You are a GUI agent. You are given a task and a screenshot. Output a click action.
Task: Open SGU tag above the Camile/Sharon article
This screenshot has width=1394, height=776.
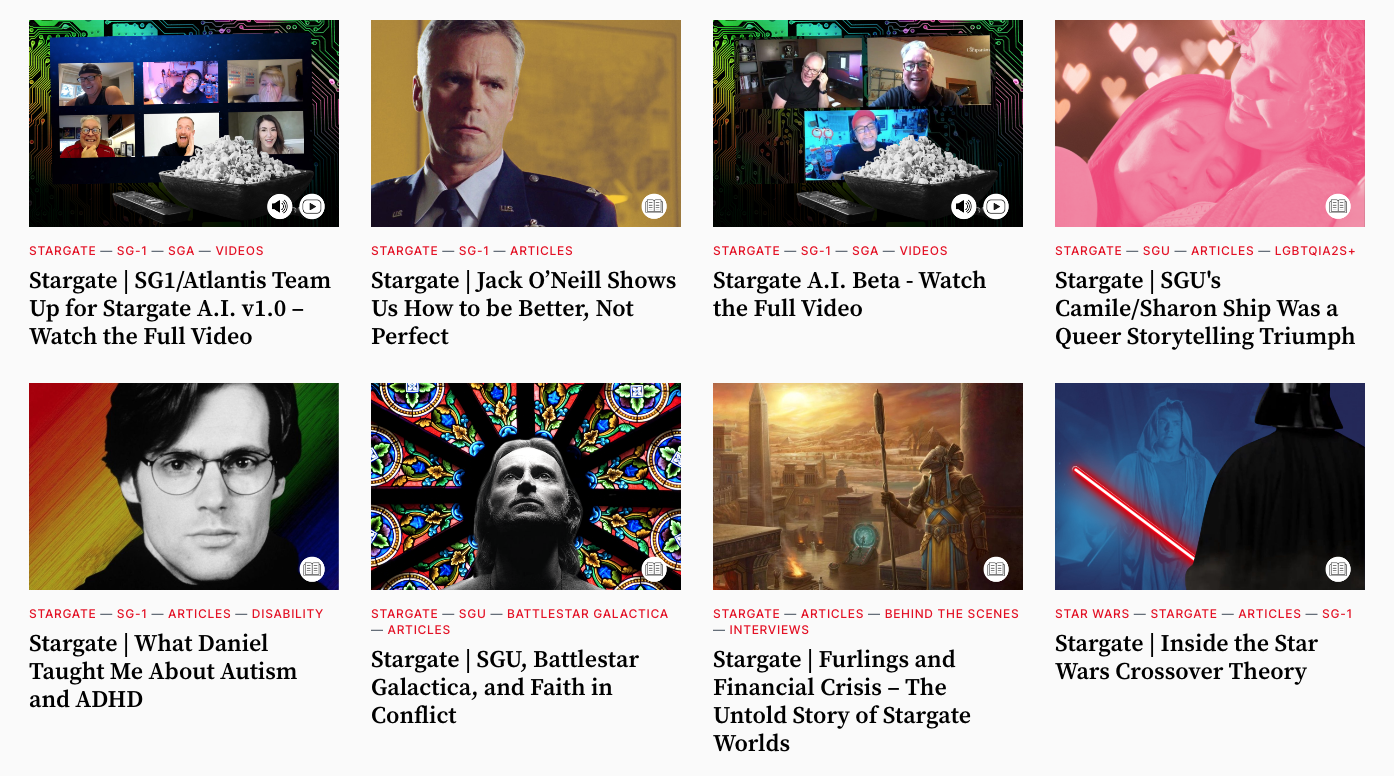pyautogui.click(x=1156, y=251)
